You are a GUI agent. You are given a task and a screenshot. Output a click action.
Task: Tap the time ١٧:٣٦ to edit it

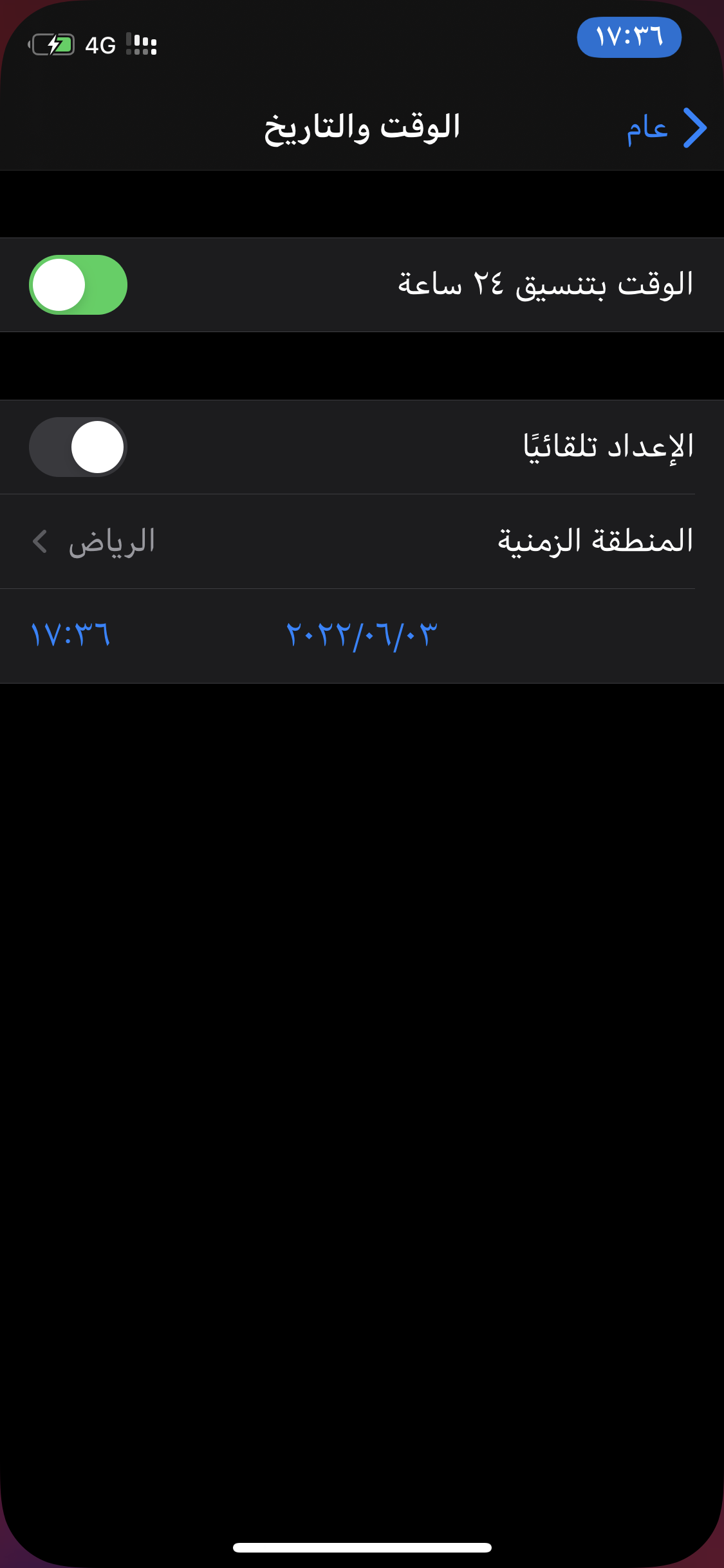(71, 635)
